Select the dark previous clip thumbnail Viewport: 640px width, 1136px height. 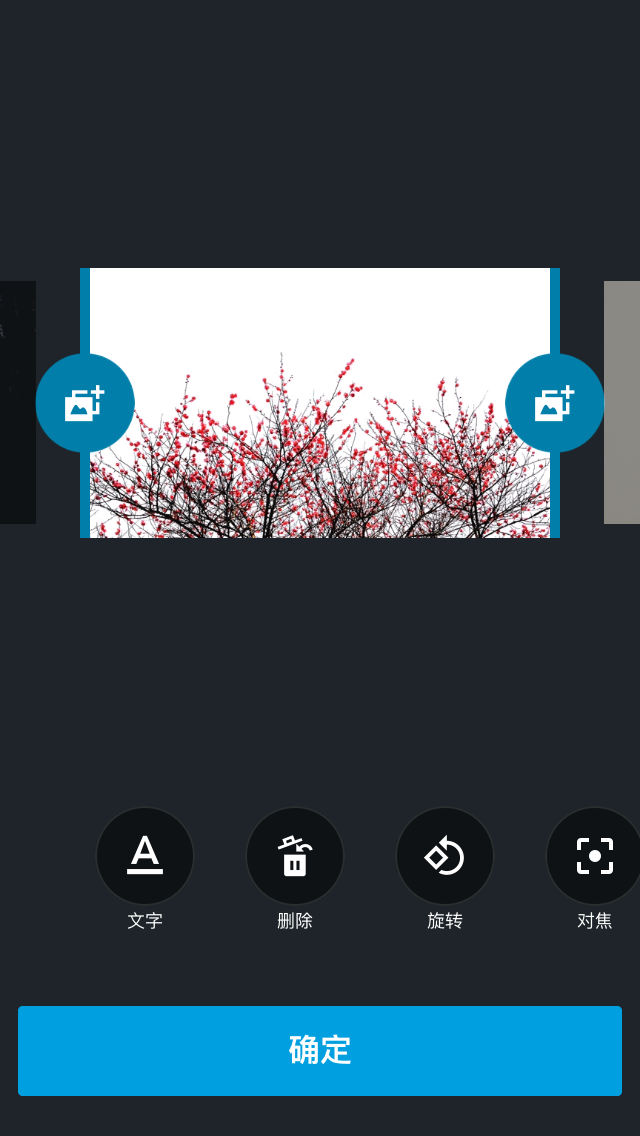pos(17,470)
